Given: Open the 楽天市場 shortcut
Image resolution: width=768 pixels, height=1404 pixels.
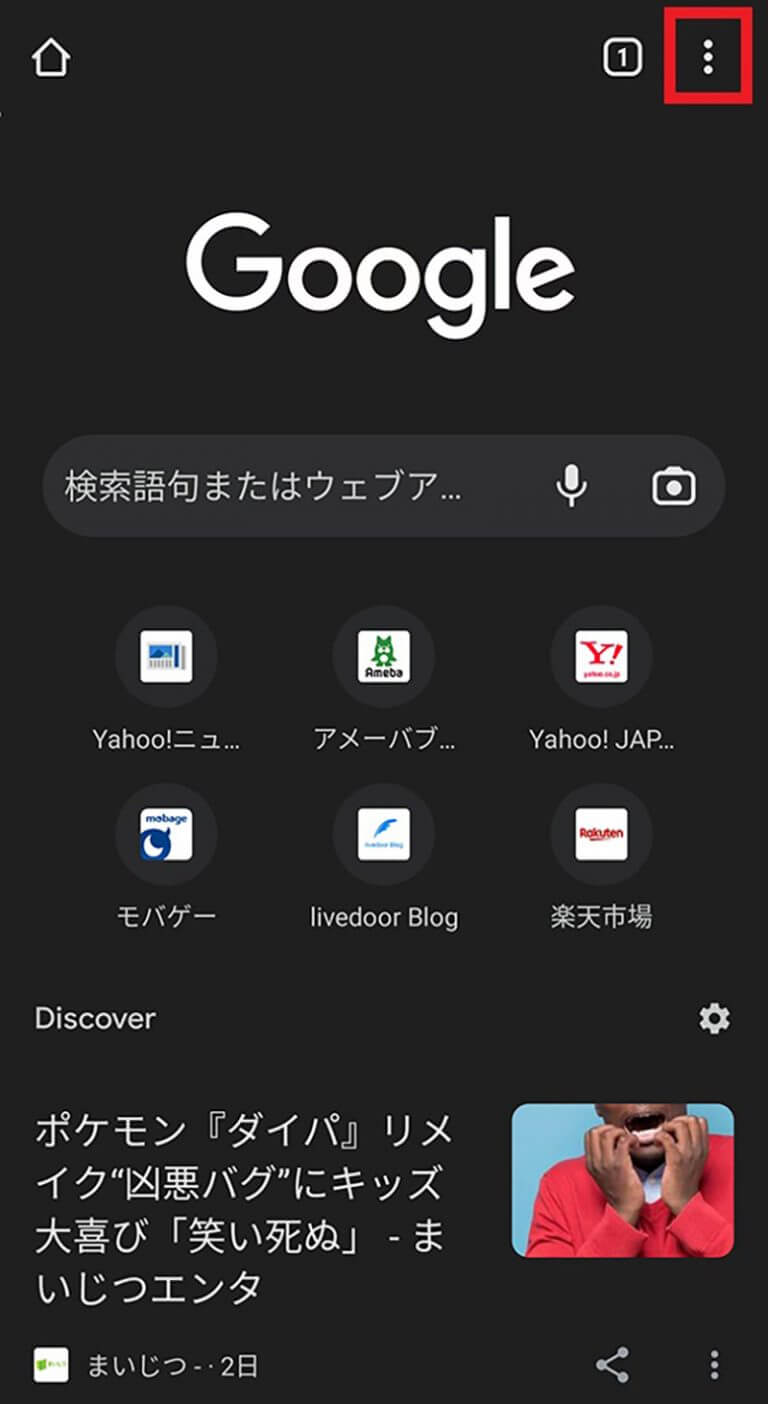Looking at the screenshot, I should click(x=600, y=834).
